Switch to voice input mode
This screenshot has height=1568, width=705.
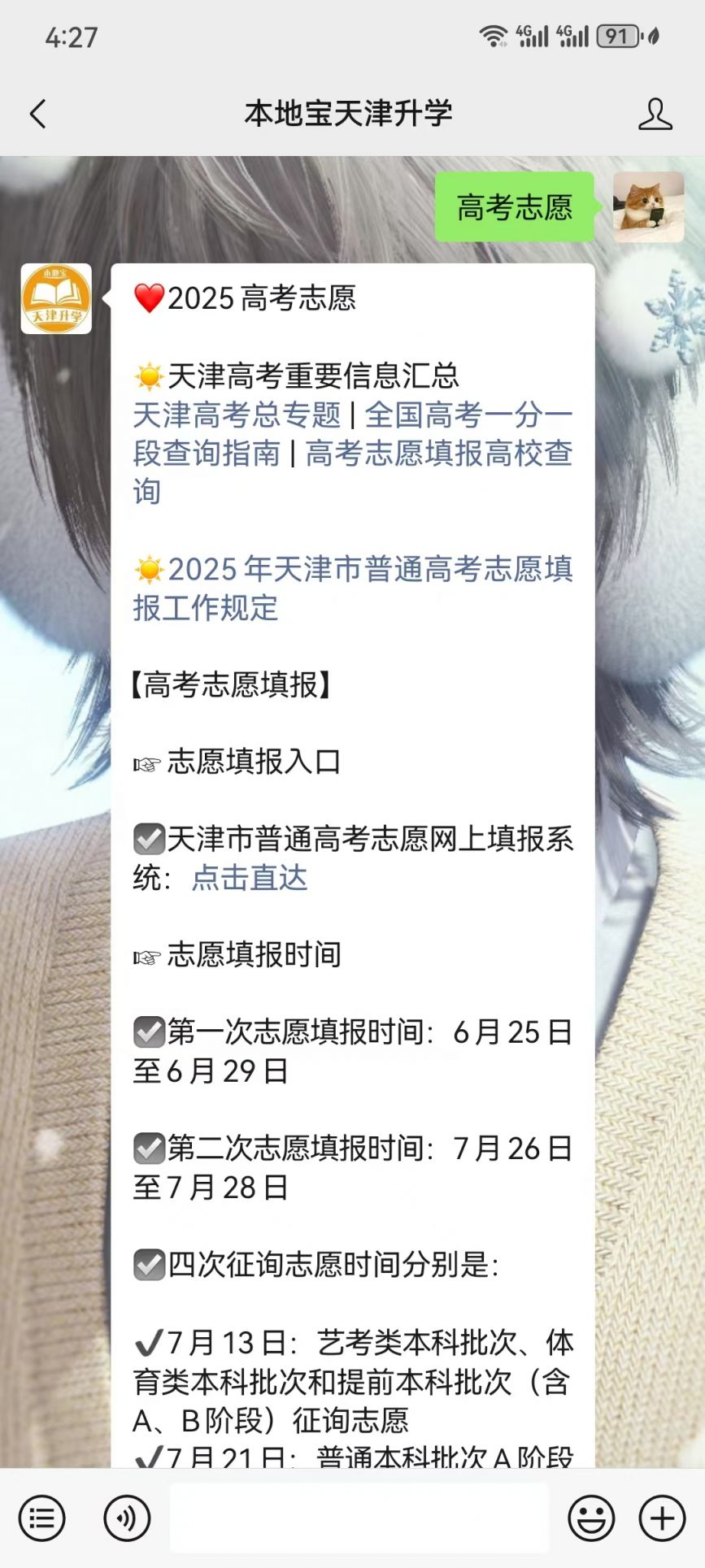[x=127, y=1518]
